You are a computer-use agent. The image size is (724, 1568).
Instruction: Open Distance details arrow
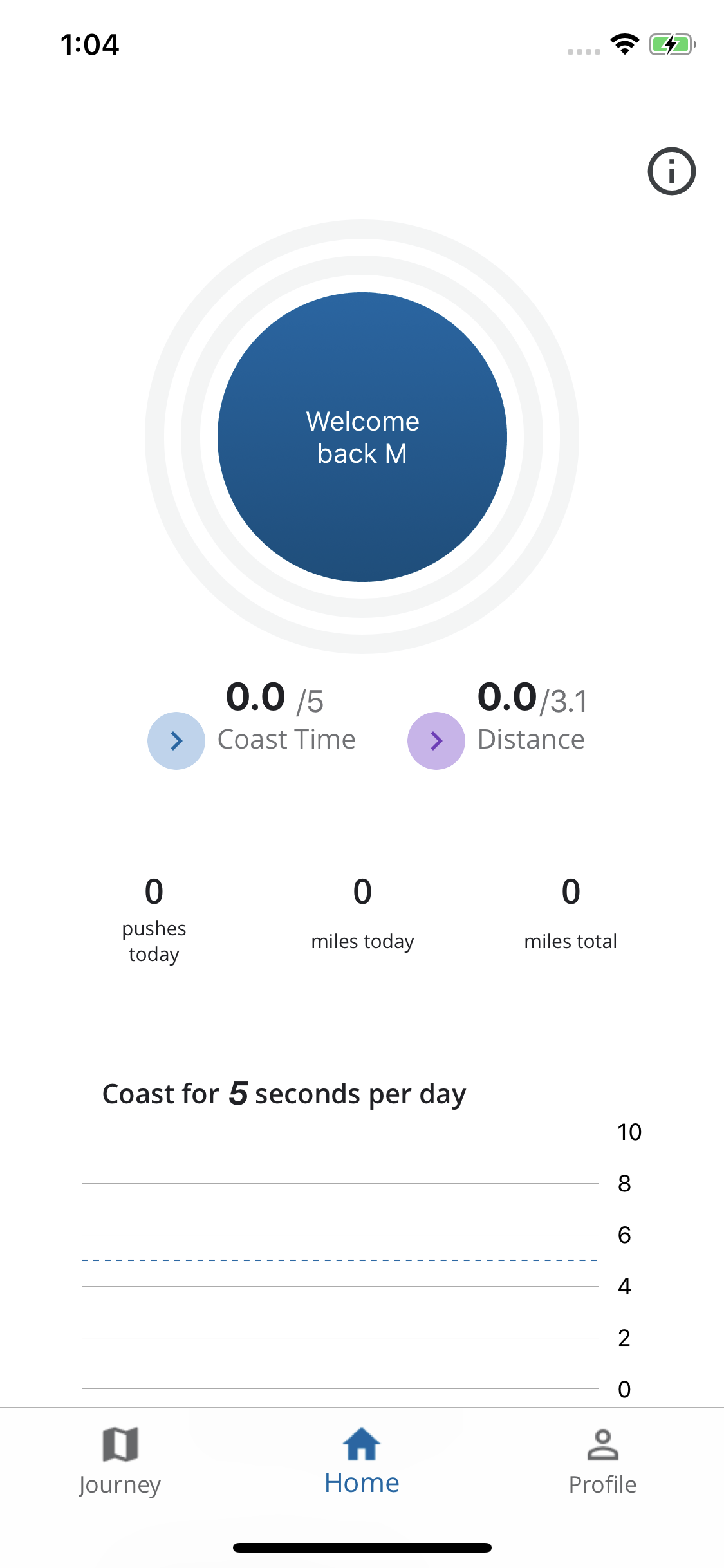[436, 740]
